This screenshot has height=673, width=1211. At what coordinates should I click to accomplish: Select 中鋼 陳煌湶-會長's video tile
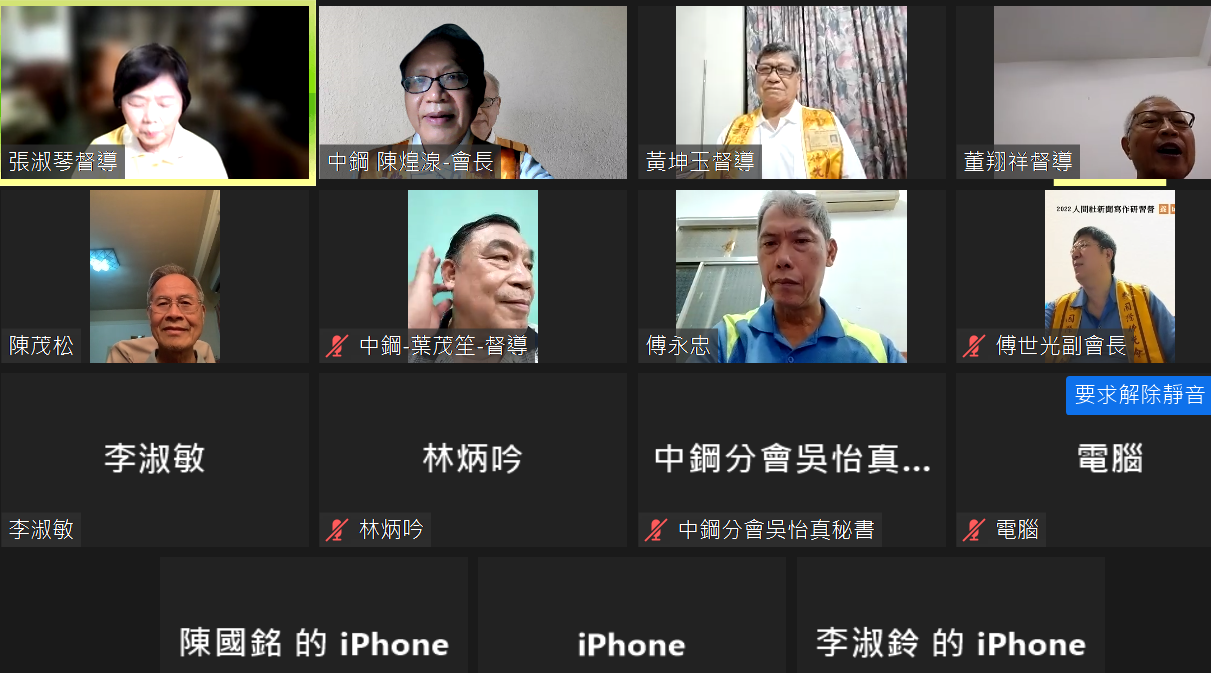click(x=472, y=92)
